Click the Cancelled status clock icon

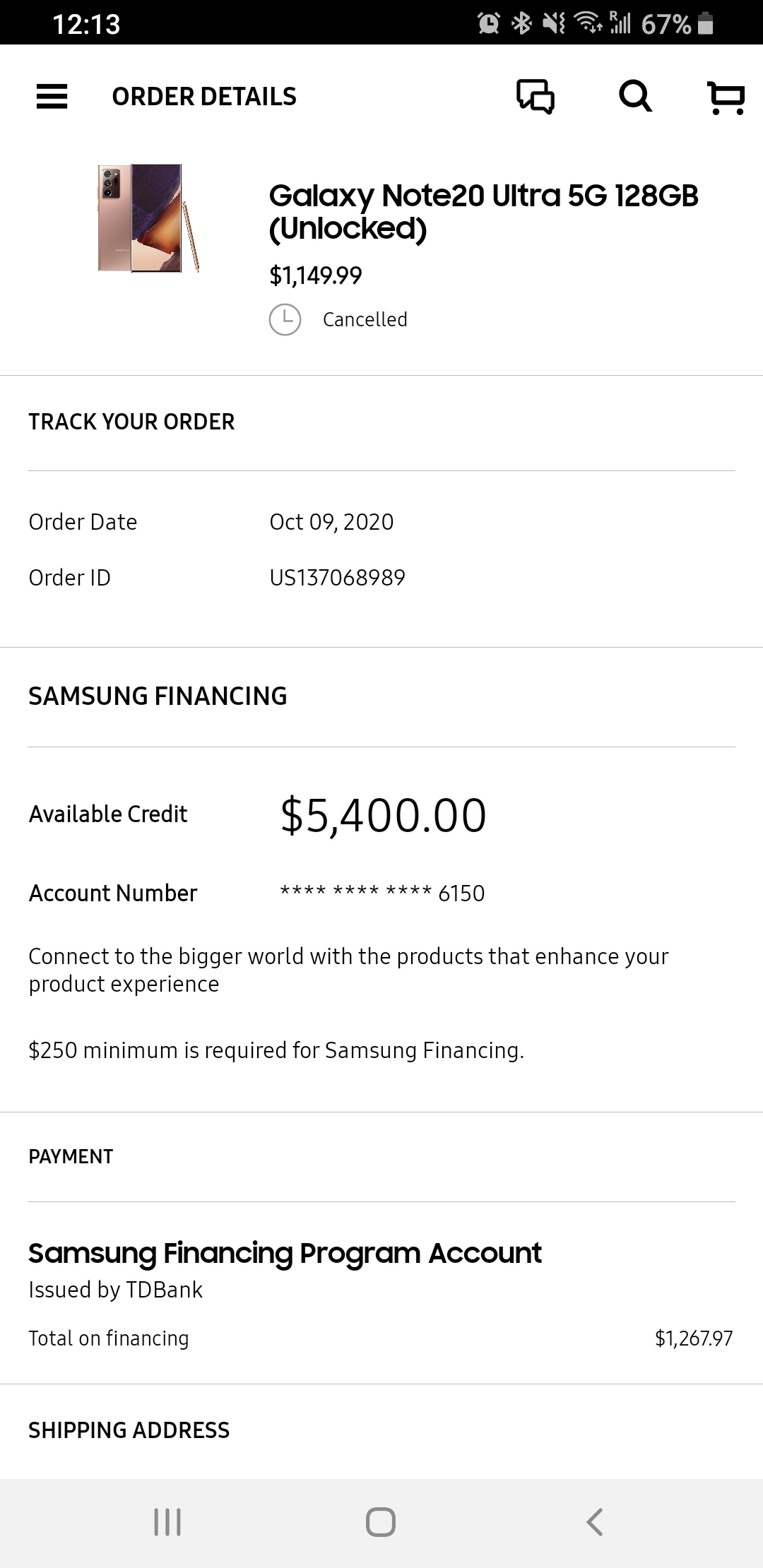pyautogui.click(x=286, y=319)
